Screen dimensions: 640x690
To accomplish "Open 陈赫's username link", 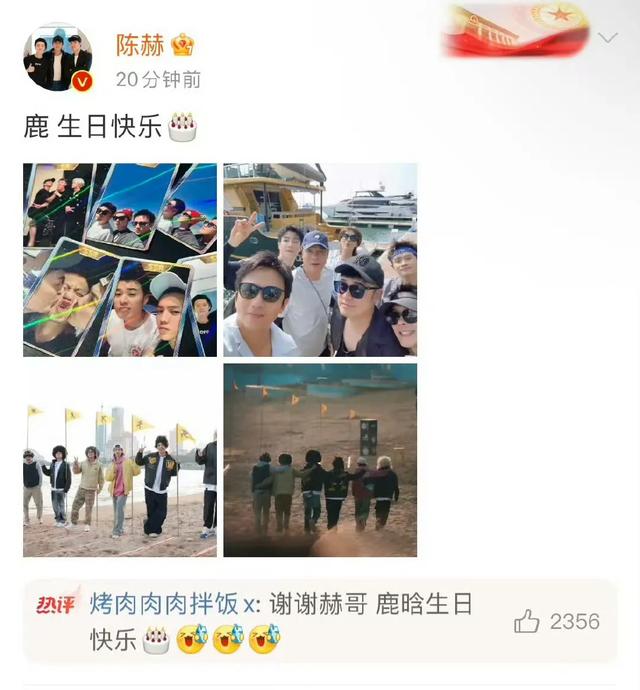I will (139, 45).
